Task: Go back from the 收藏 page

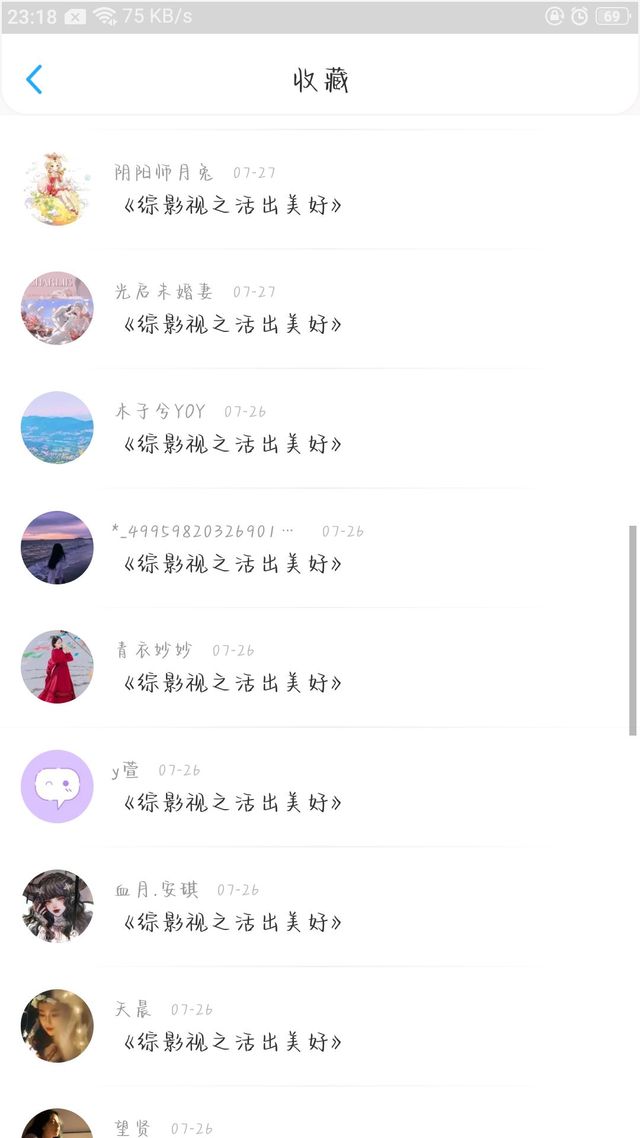Action: (34, 80)
